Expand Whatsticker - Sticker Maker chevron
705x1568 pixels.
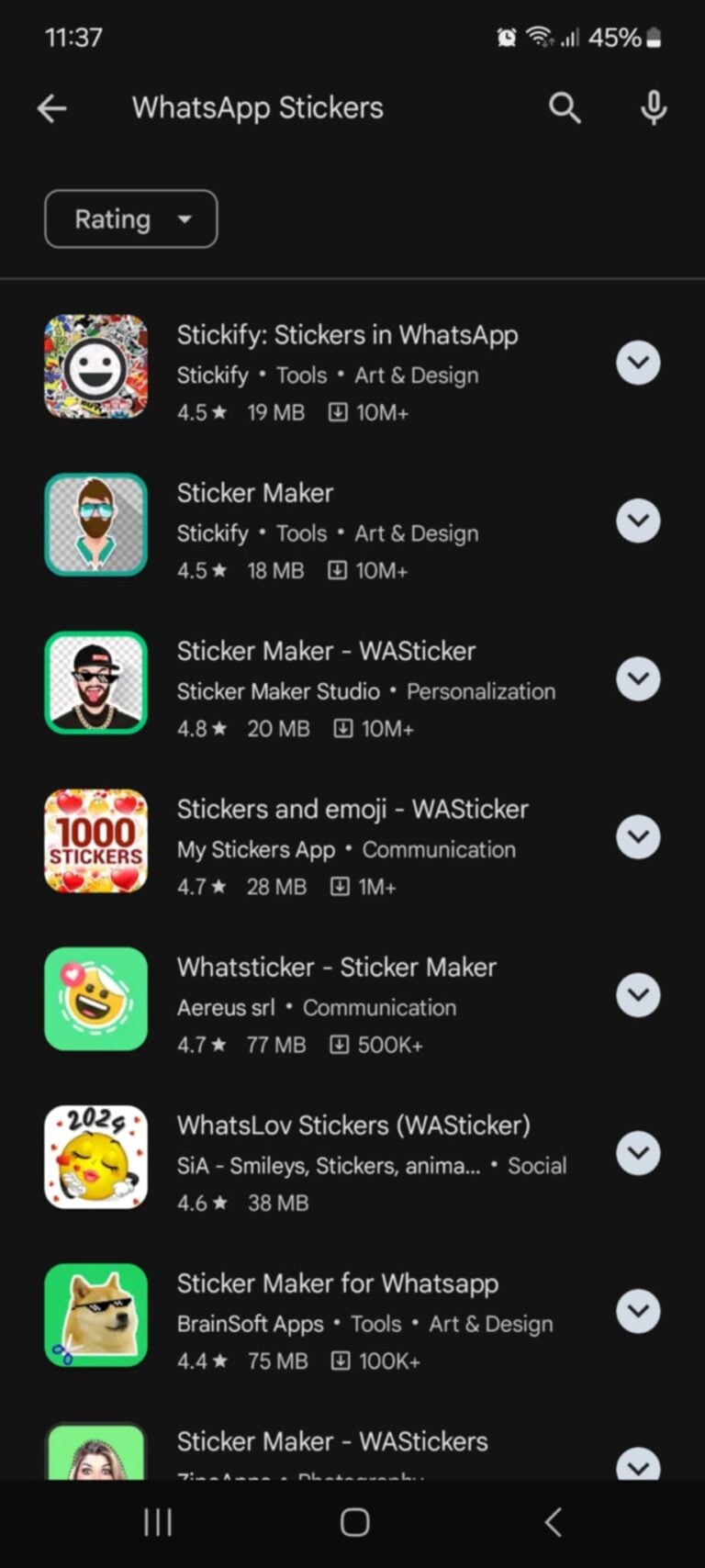tap(638, 994)
